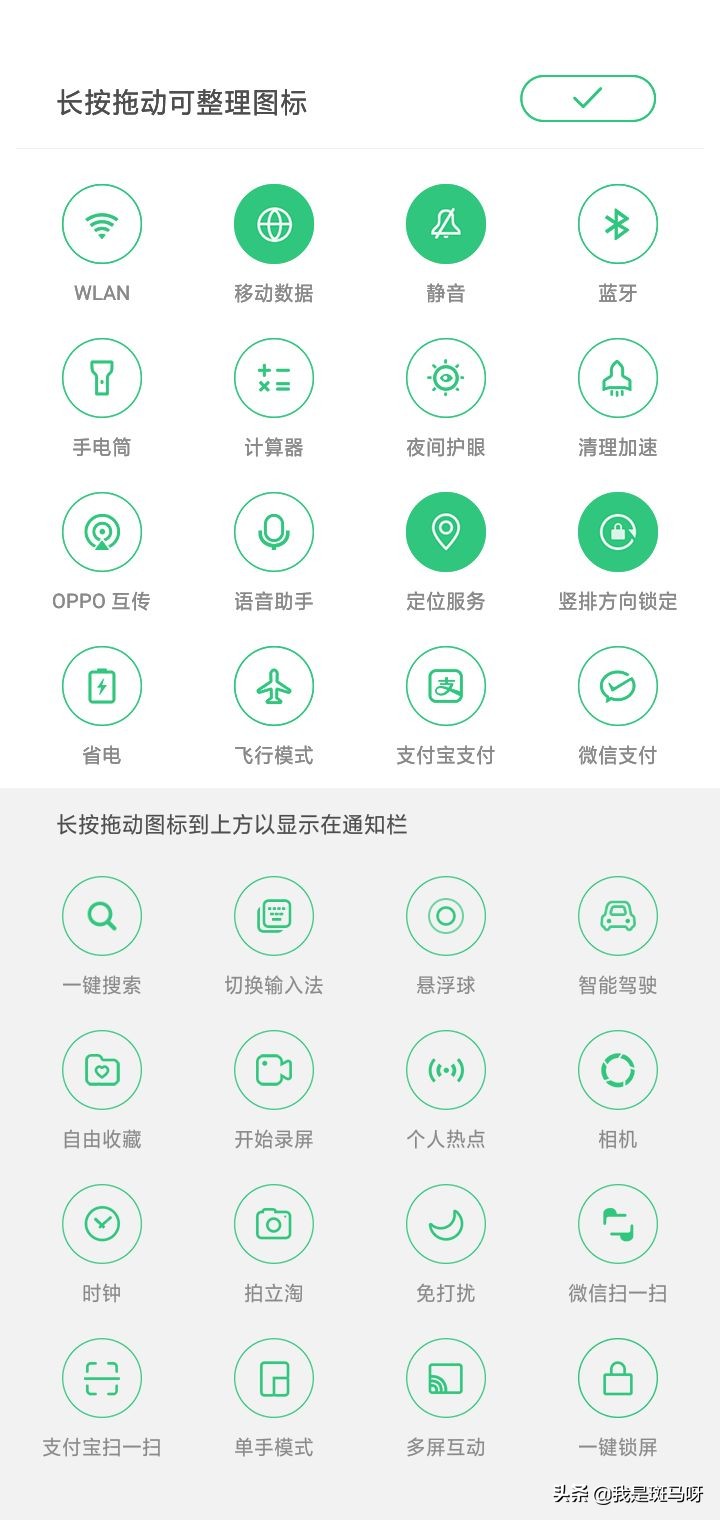Tap the 清理加速 cleanup icon
Screen dimensions: 720x1520
pos(617,378)
